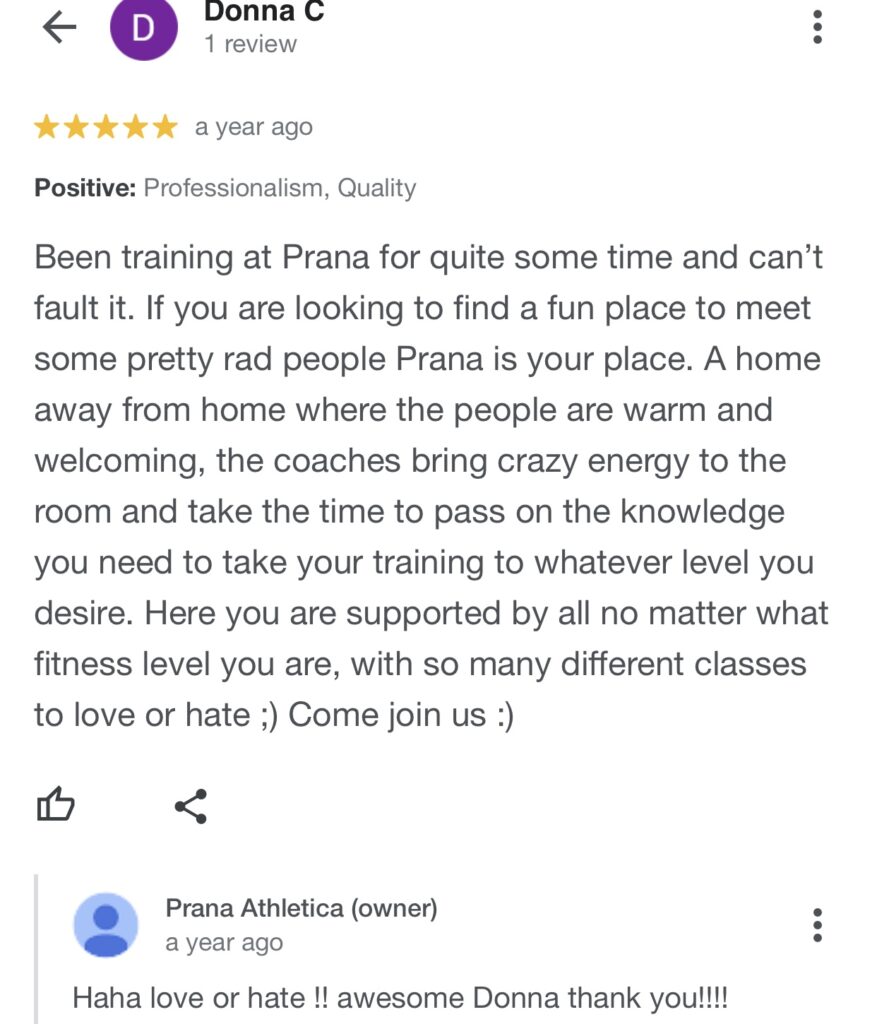This screenshot has height=1024, width=877.
Task: Open Donna C's profile avatar
Action: [143, 28]
